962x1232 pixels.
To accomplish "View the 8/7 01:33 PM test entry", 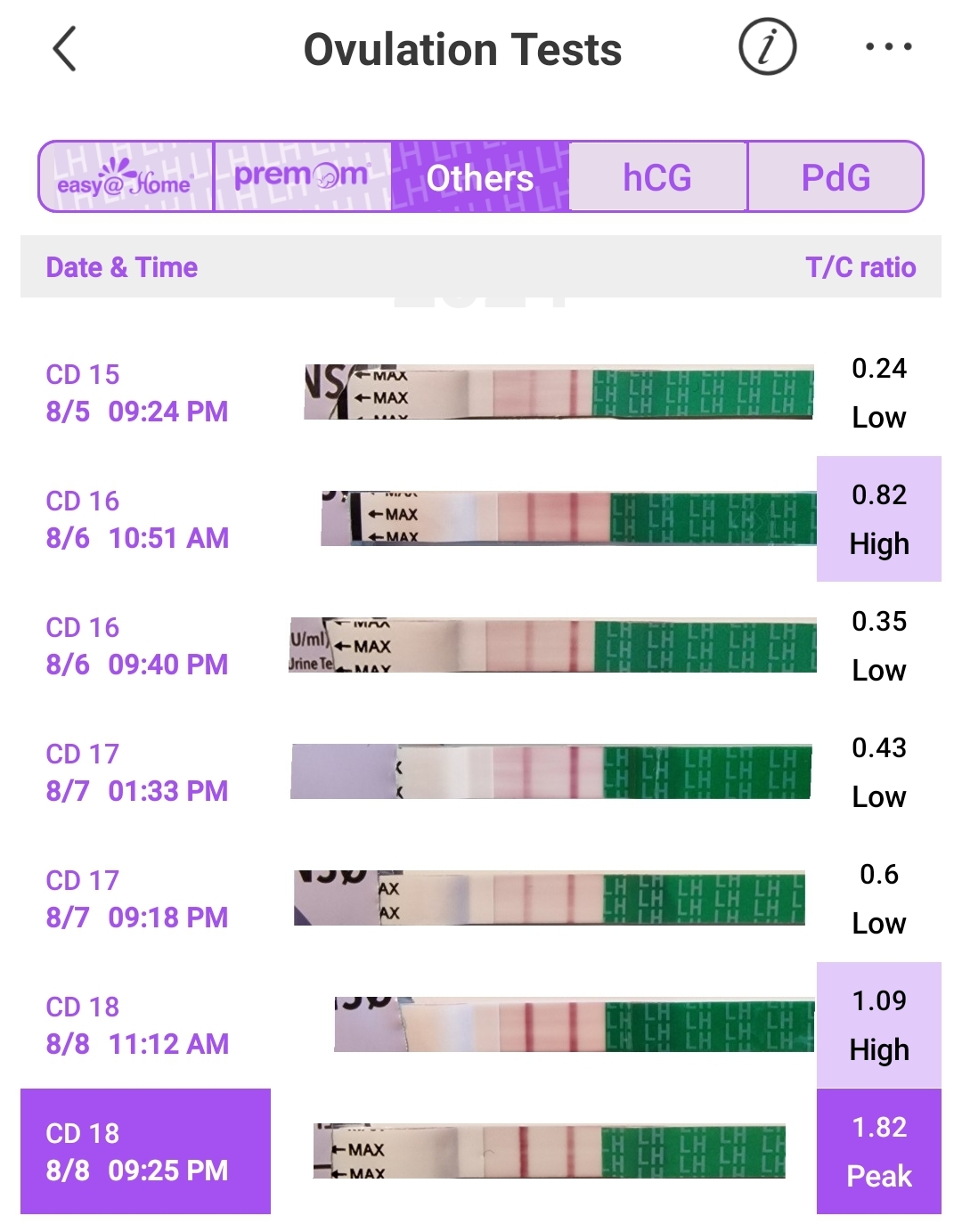I will [137, 772].
